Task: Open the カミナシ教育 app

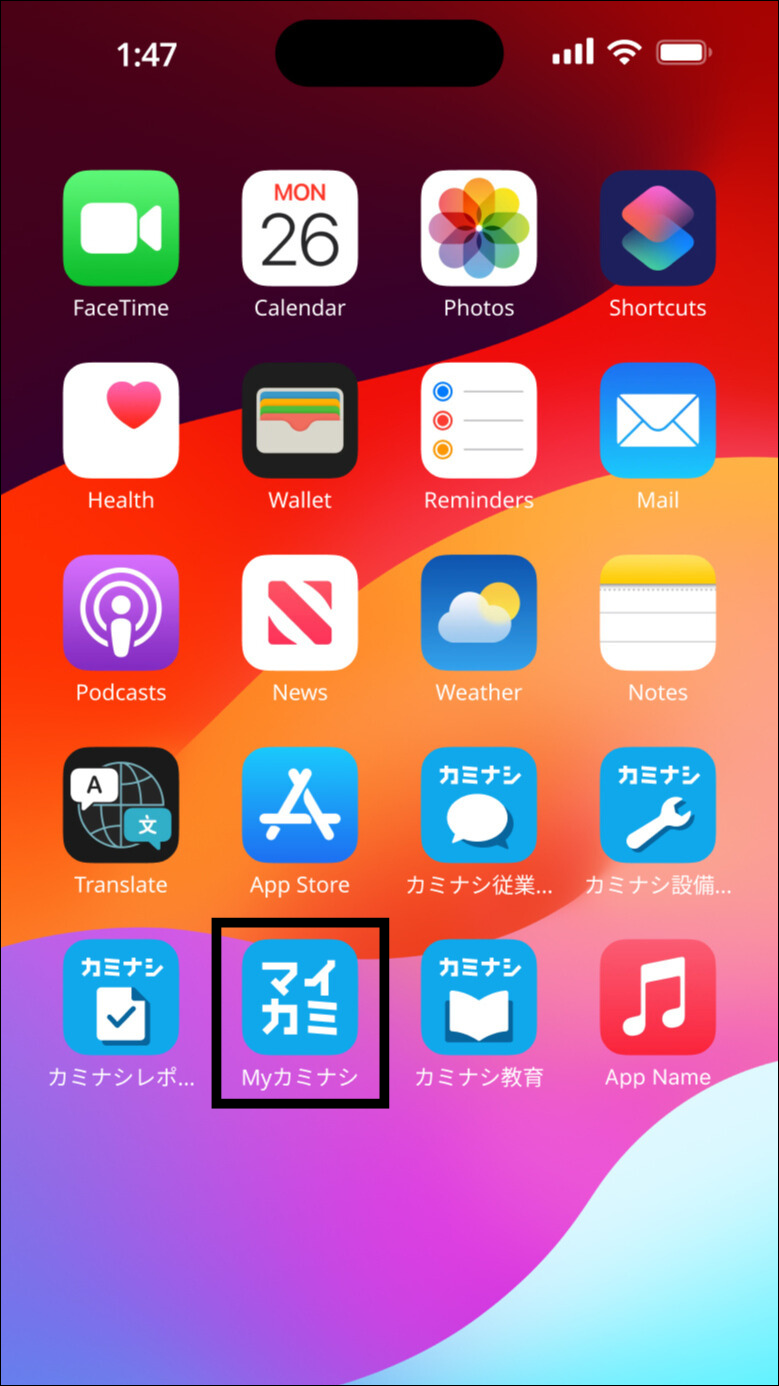Action: tap(479, 997)
